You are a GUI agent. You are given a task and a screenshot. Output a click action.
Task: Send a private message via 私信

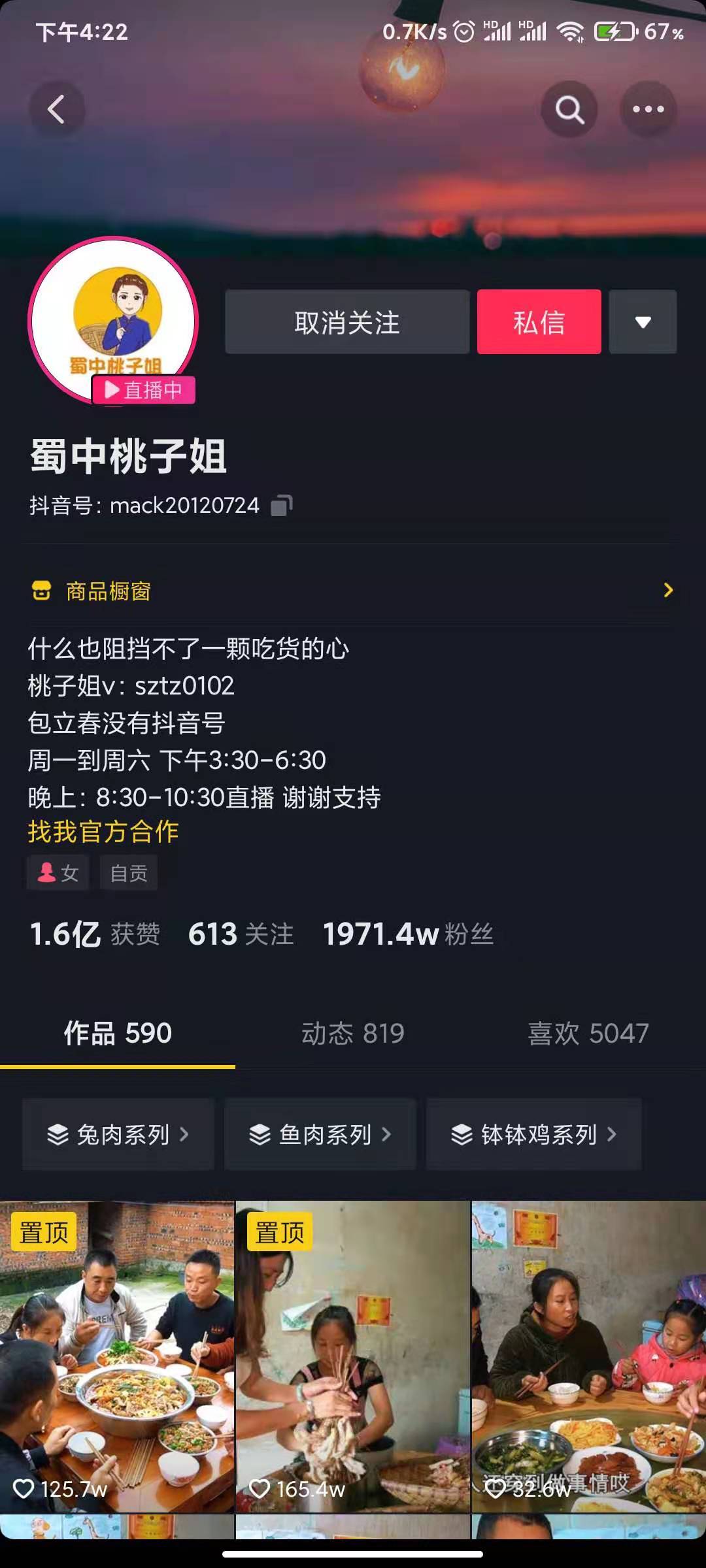(539, 322)
